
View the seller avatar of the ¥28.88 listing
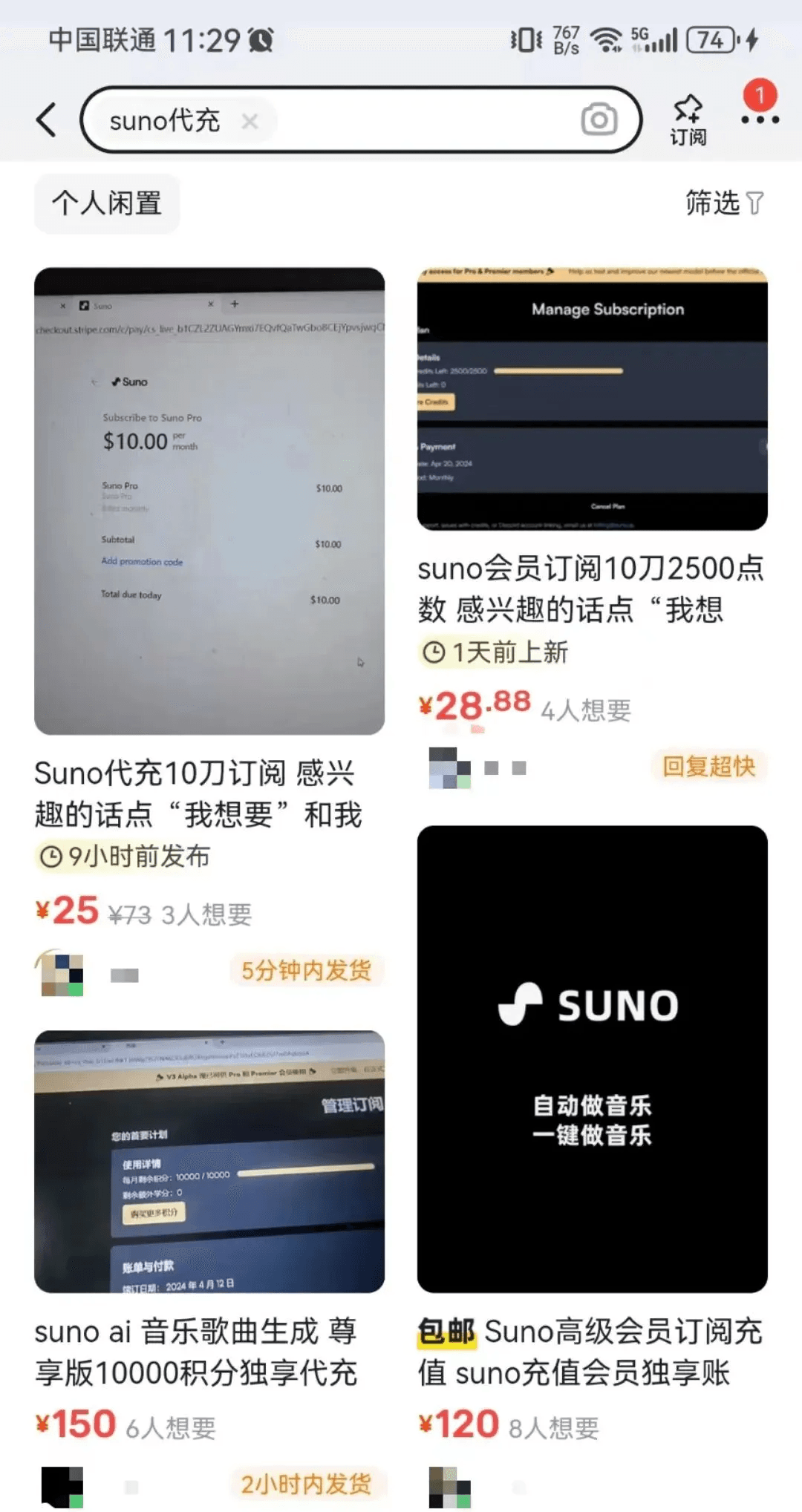(449, 768)
